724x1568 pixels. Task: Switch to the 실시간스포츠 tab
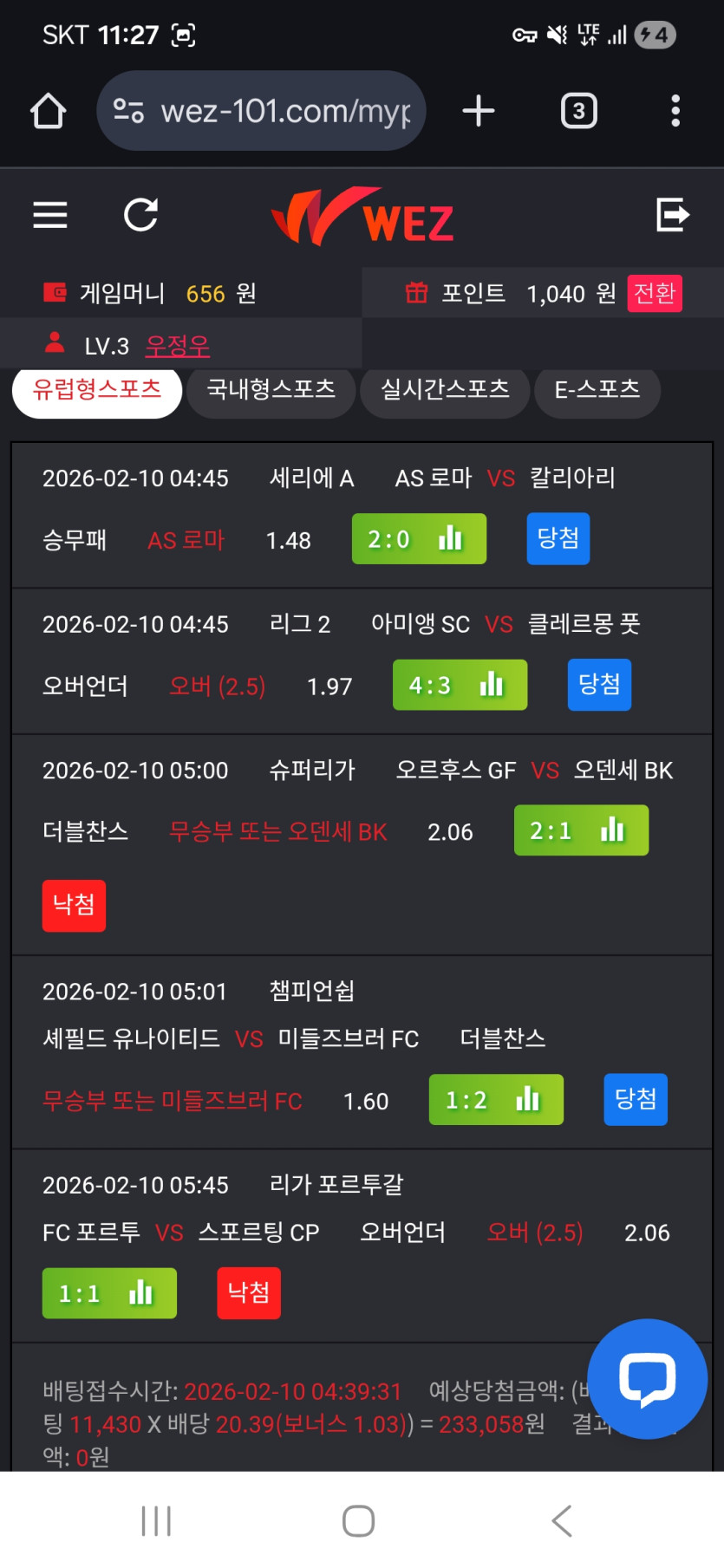[445, 389]
